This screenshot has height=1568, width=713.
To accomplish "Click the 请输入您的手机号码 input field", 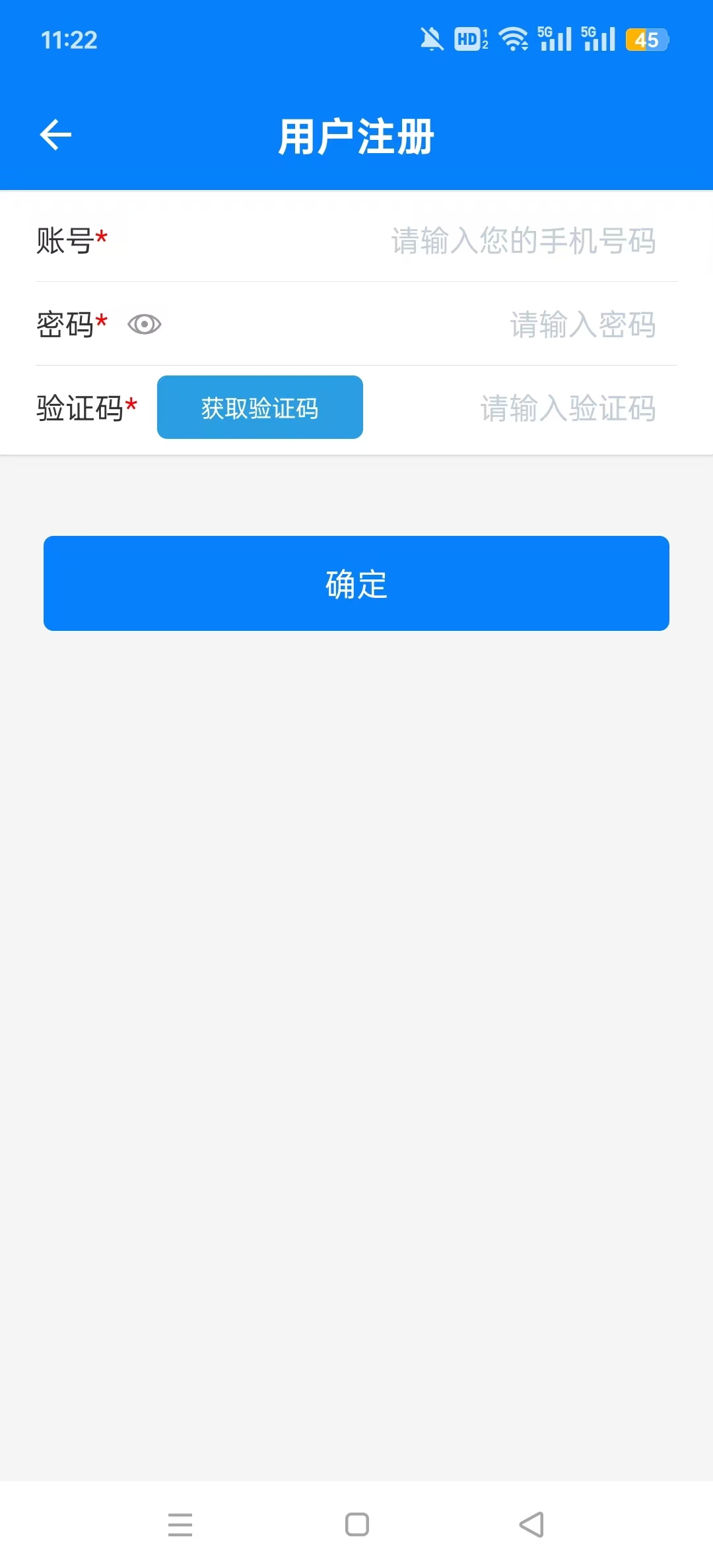I will (x=522, y=242).
